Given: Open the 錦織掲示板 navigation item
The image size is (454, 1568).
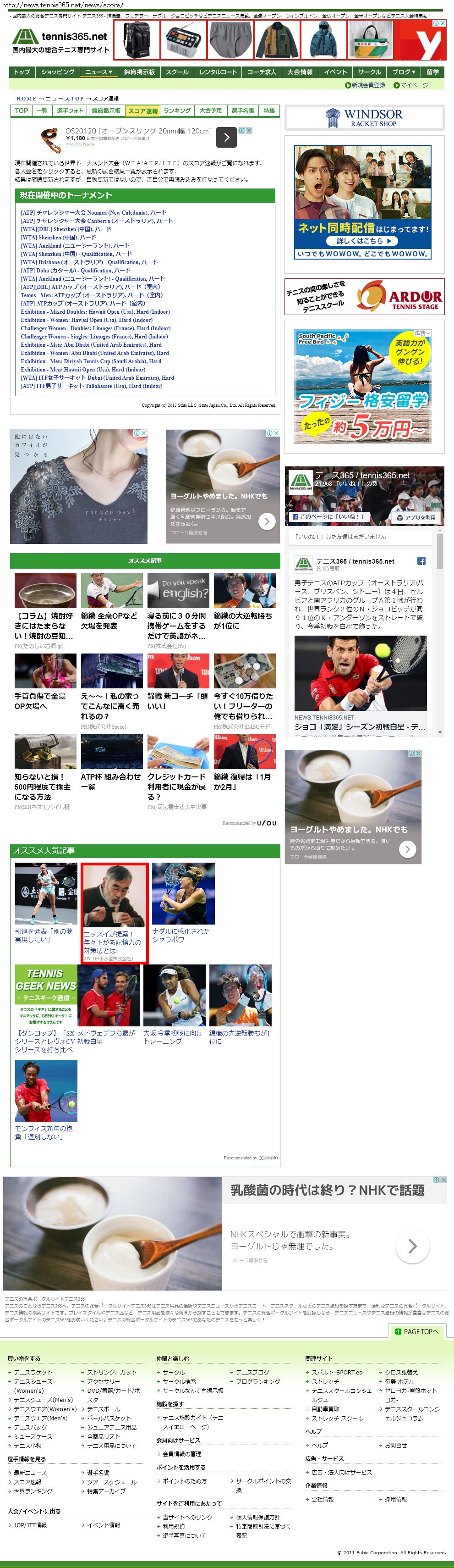Looking at the screenshot, I should tap(139, 72).
